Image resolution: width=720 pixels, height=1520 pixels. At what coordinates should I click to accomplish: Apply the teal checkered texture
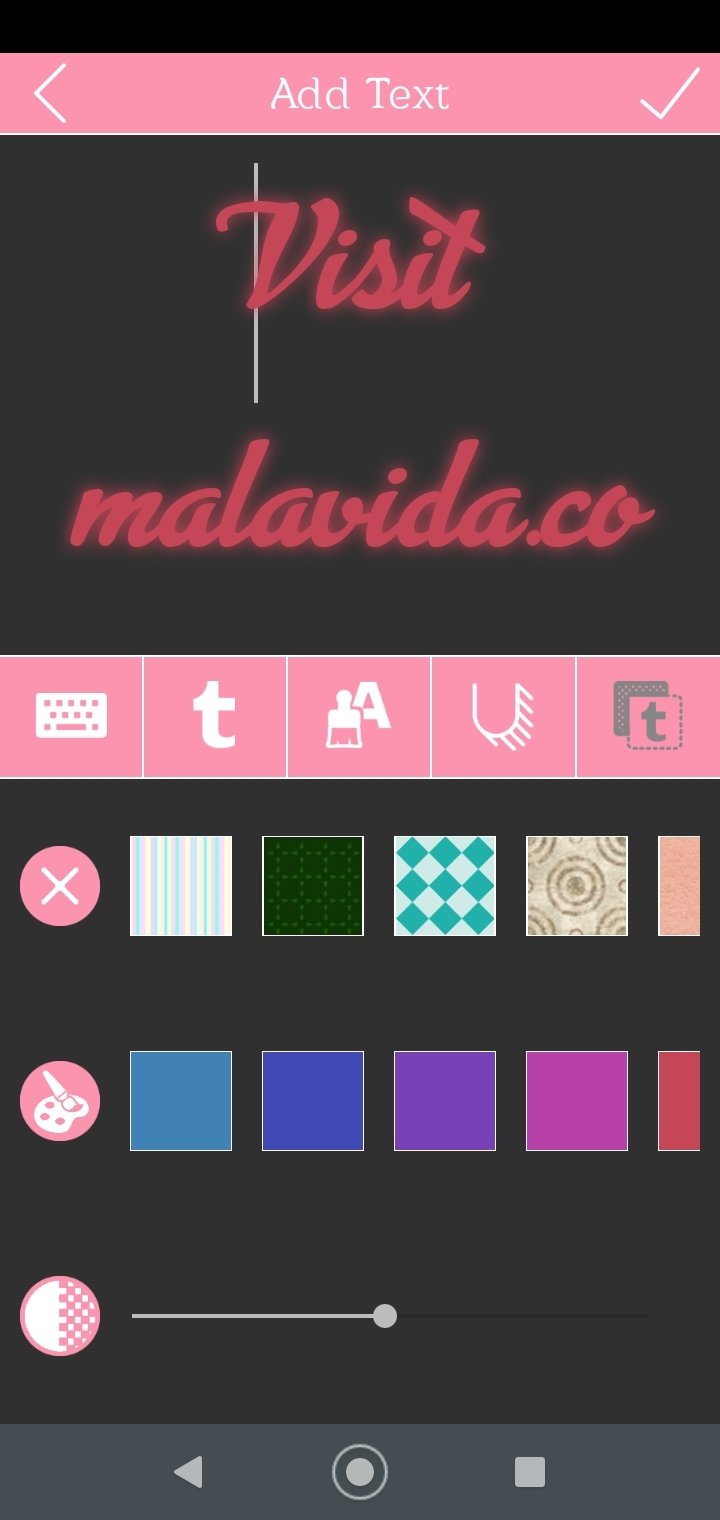coord(445,886)
